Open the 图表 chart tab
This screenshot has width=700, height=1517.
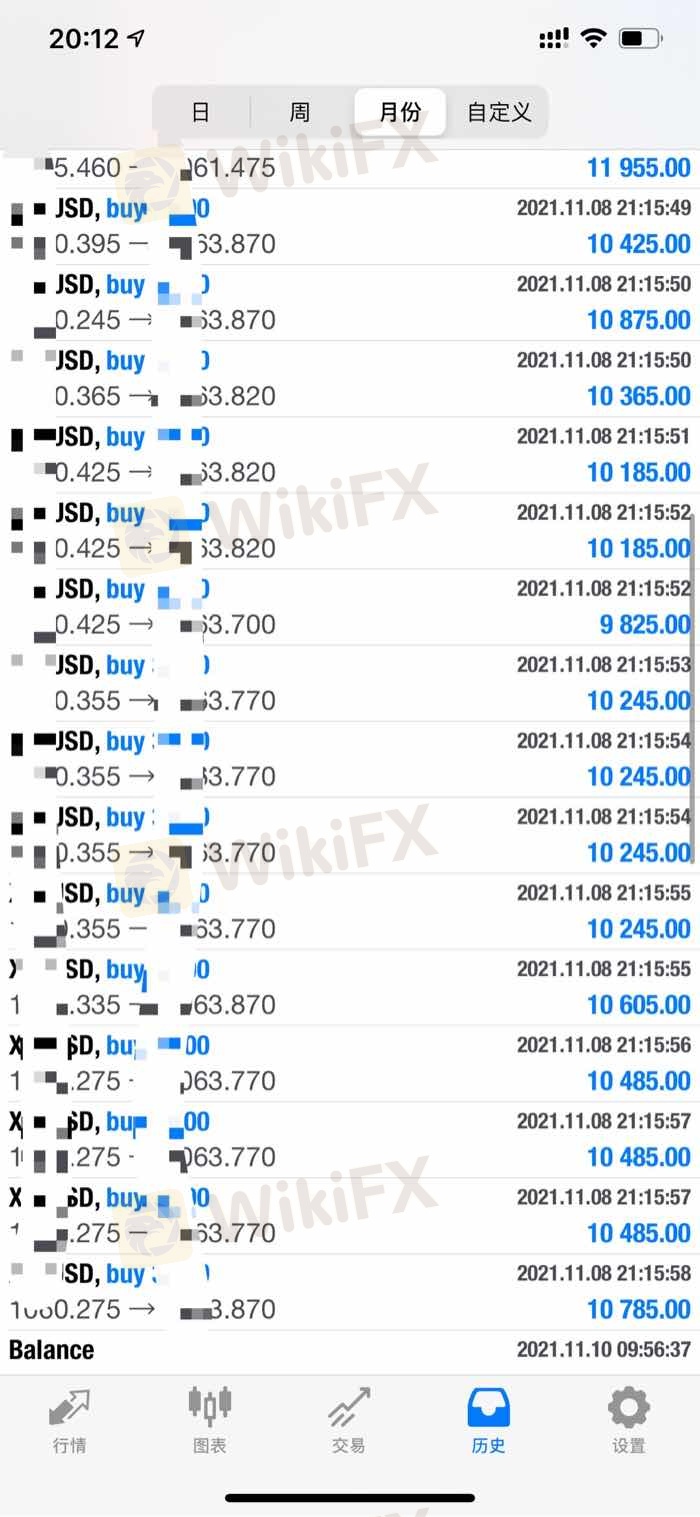(210, 1420)
